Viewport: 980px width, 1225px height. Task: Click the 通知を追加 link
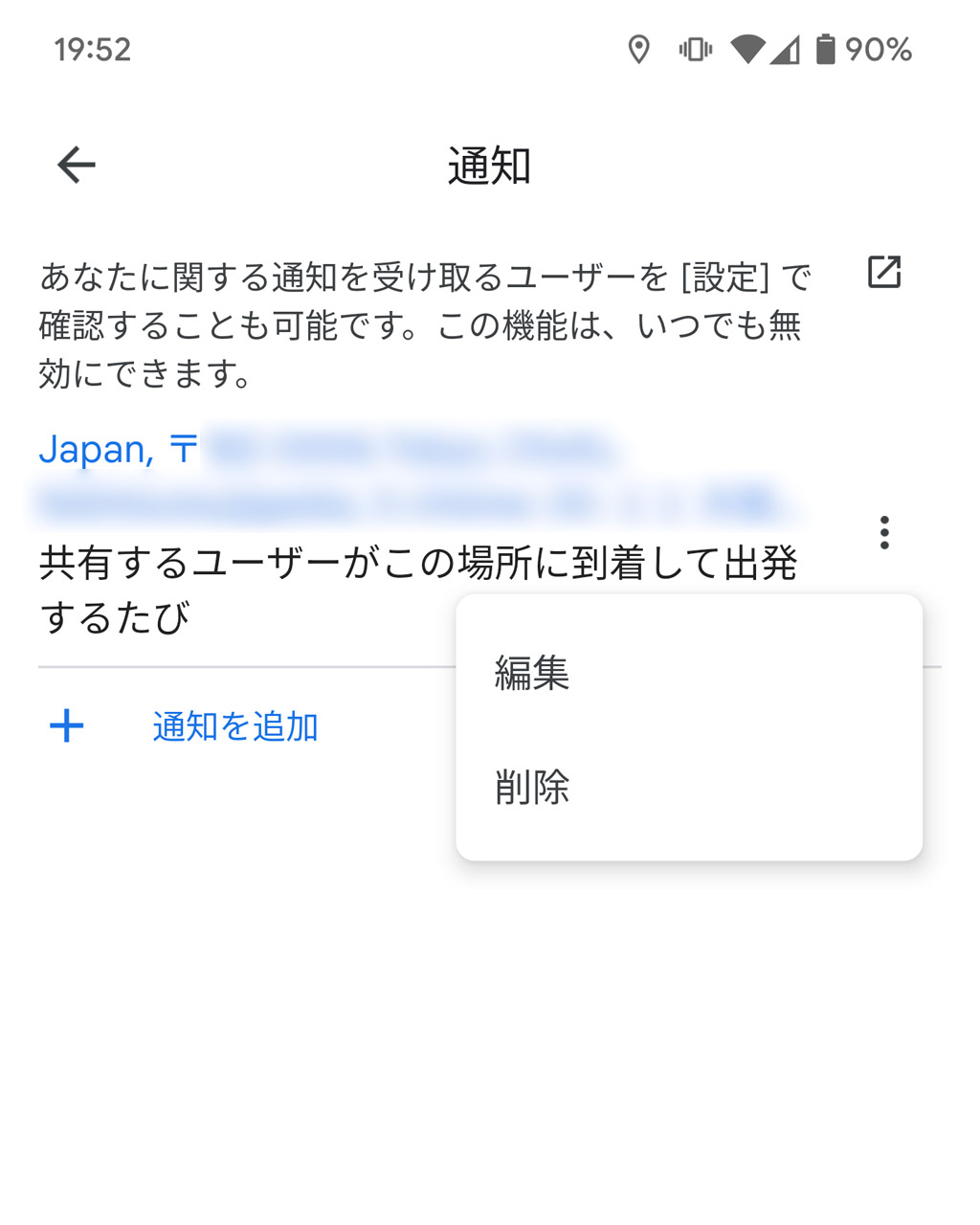coord(235,726)
